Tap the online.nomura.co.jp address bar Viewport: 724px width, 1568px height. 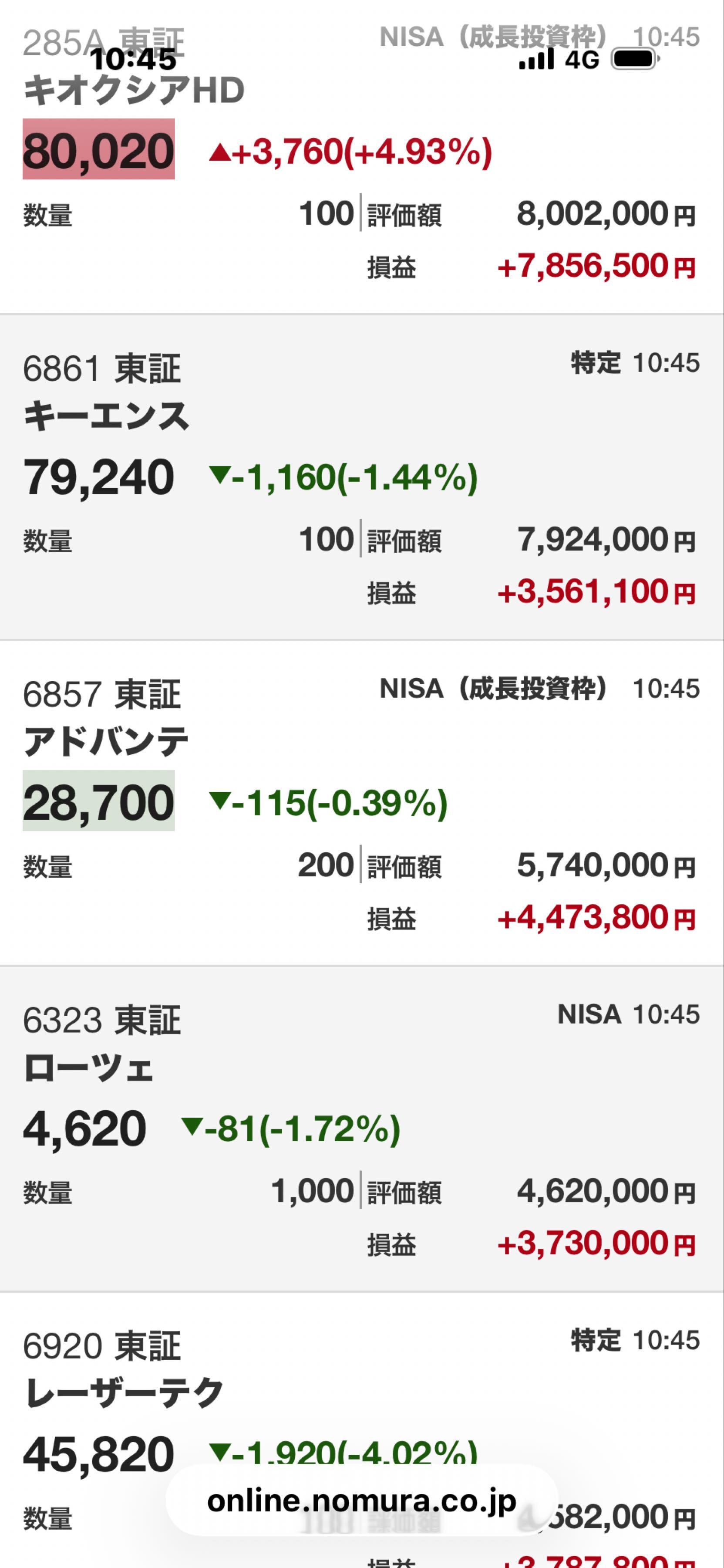coord(362,1501)
